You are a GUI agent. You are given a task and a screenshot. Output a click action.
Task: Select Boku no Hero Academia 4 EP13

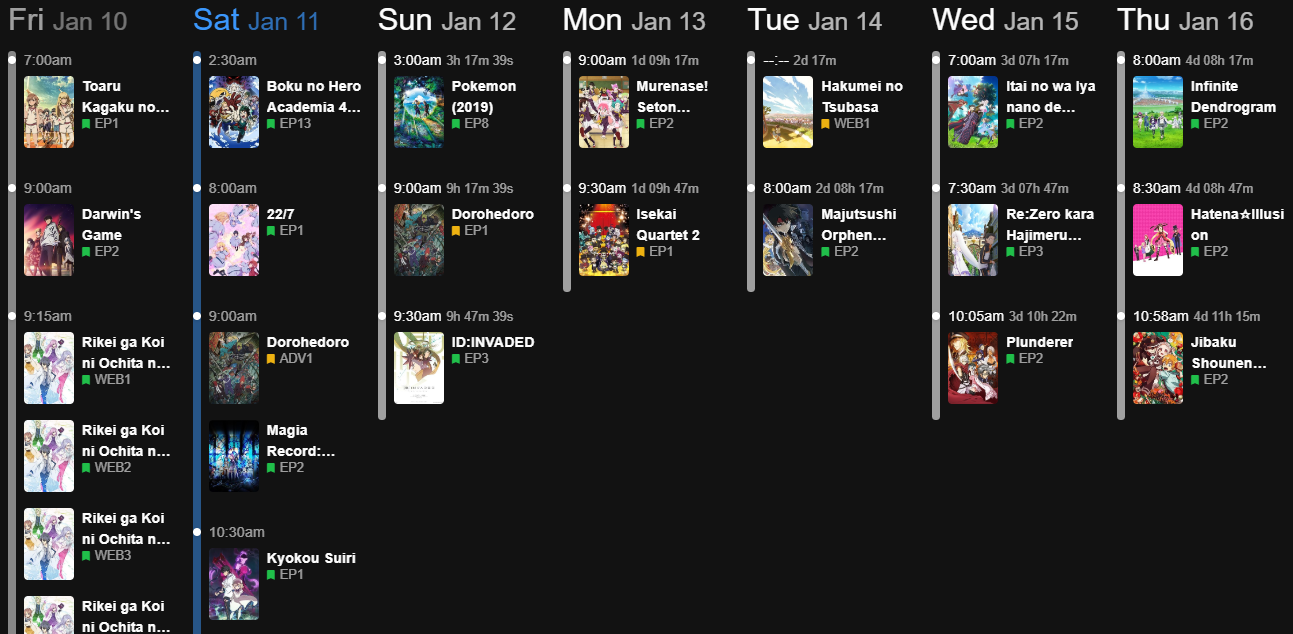click(285, 112)
